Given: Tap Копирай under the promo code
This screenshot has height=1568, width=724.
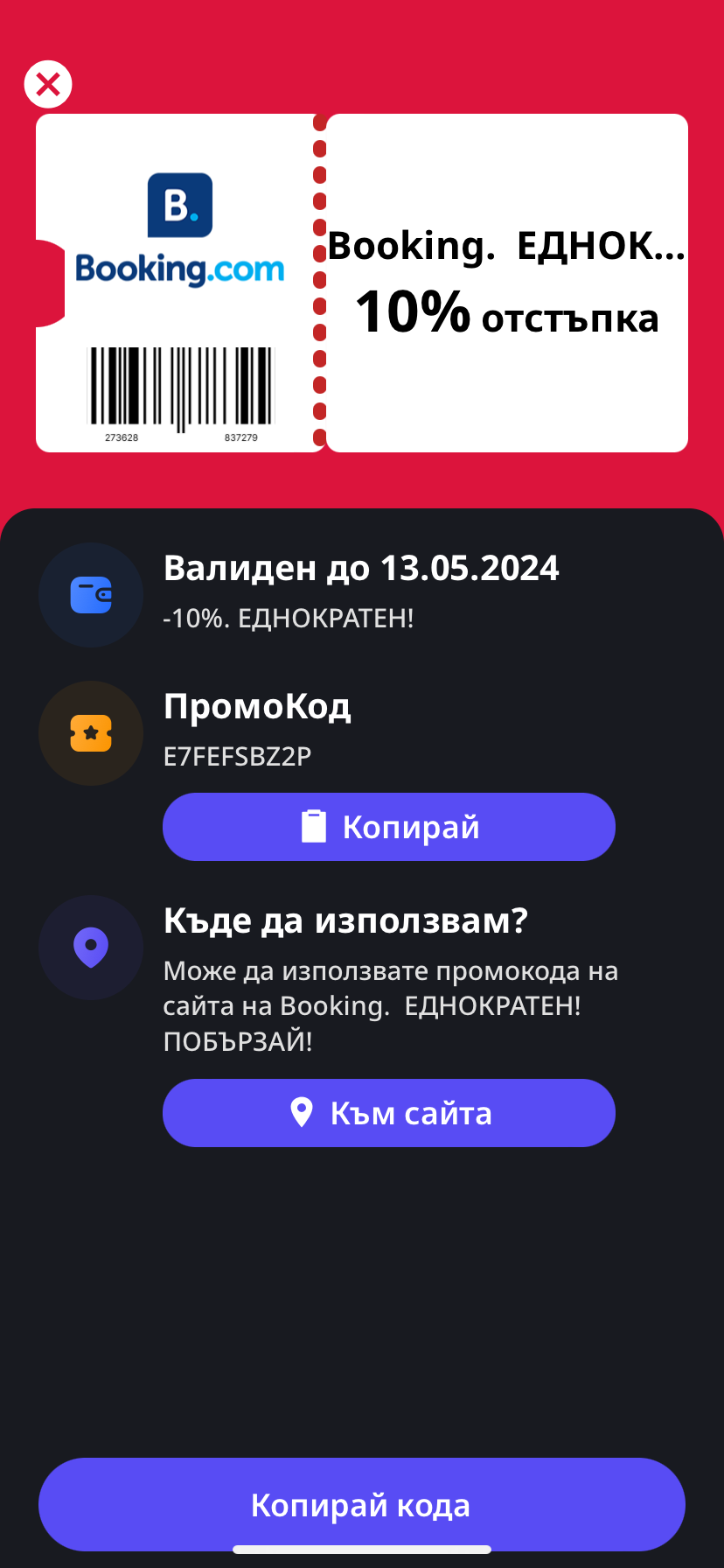Looking at the screenshot, I should click(389, 827).
